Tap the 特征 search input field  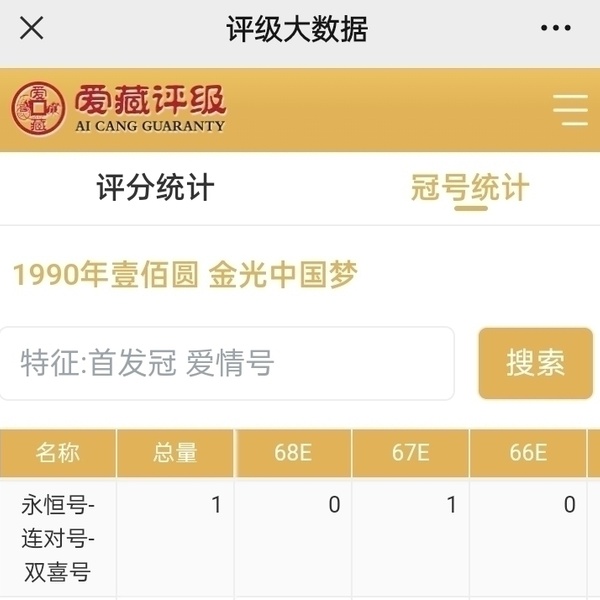pyautogui.click(x=227, y=363)
